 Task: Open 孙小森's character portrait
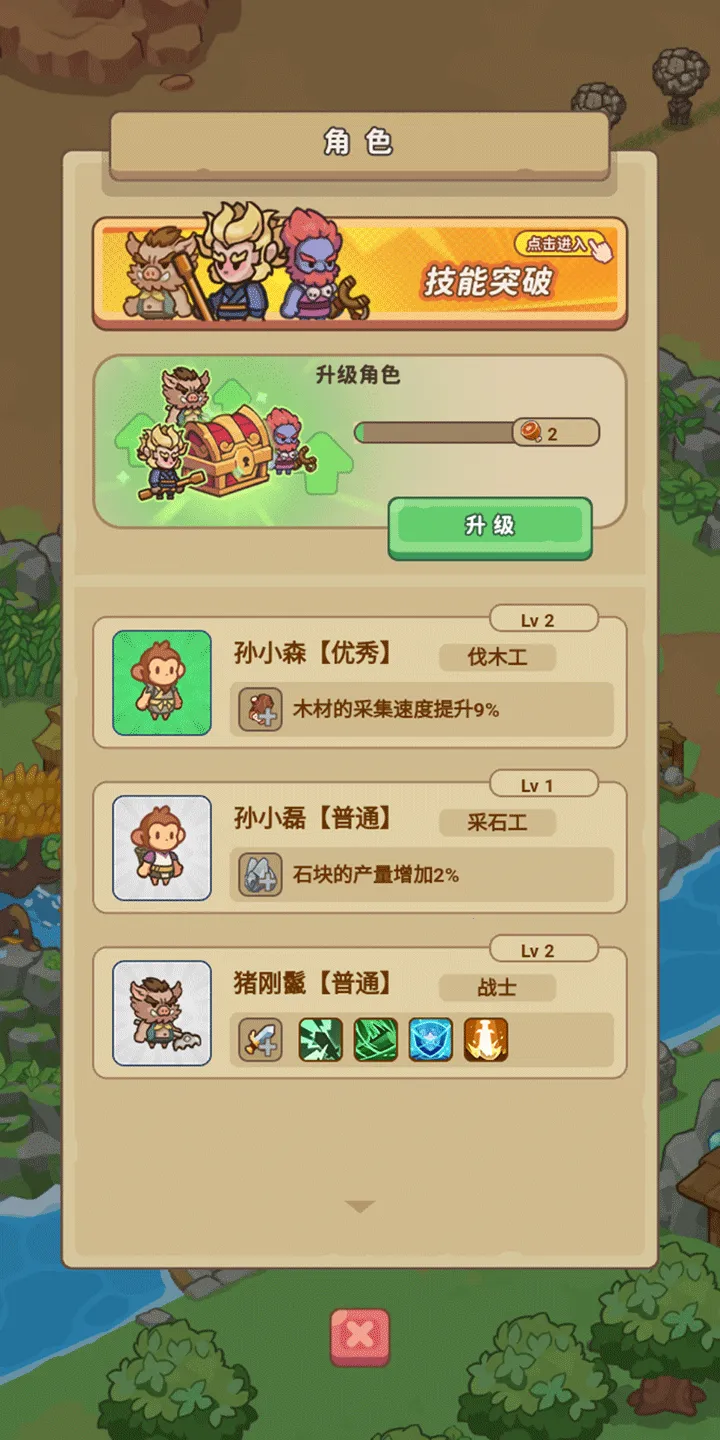pos(161,684)
